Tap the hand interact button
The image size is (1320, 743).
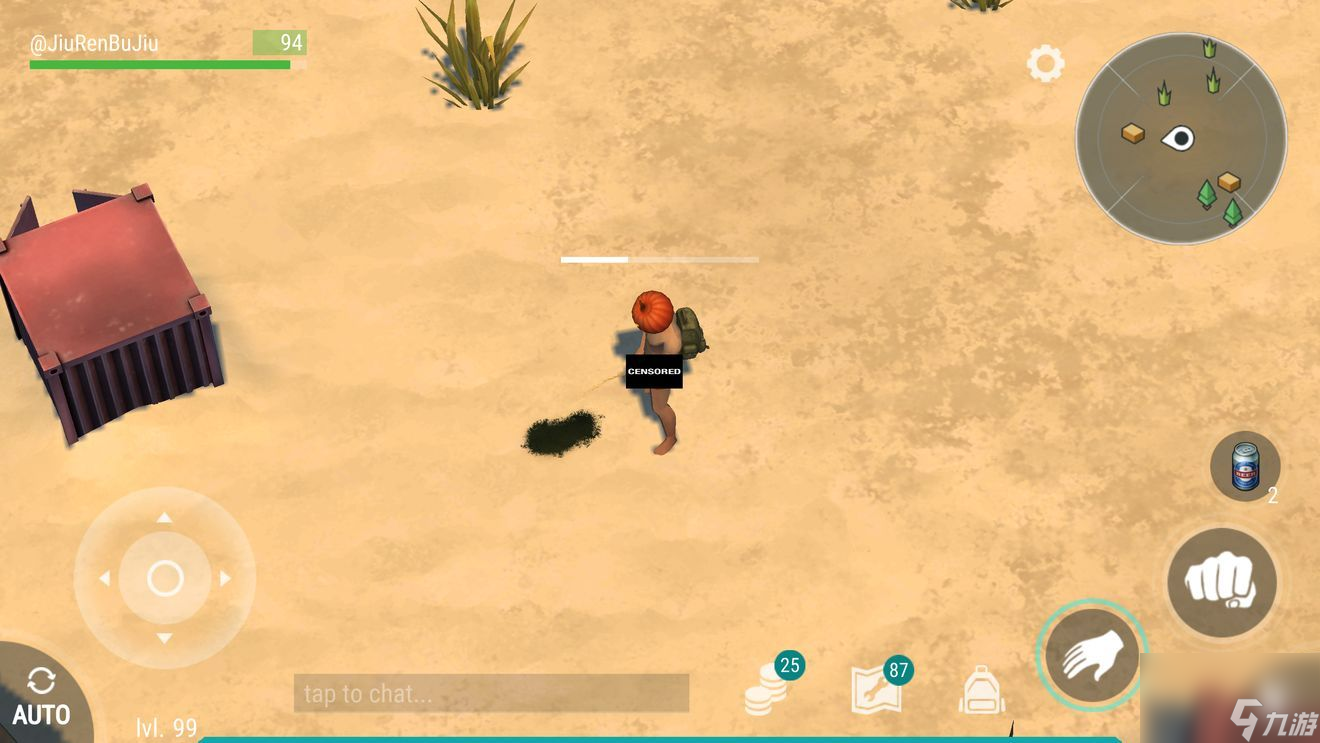[1091, 656]
